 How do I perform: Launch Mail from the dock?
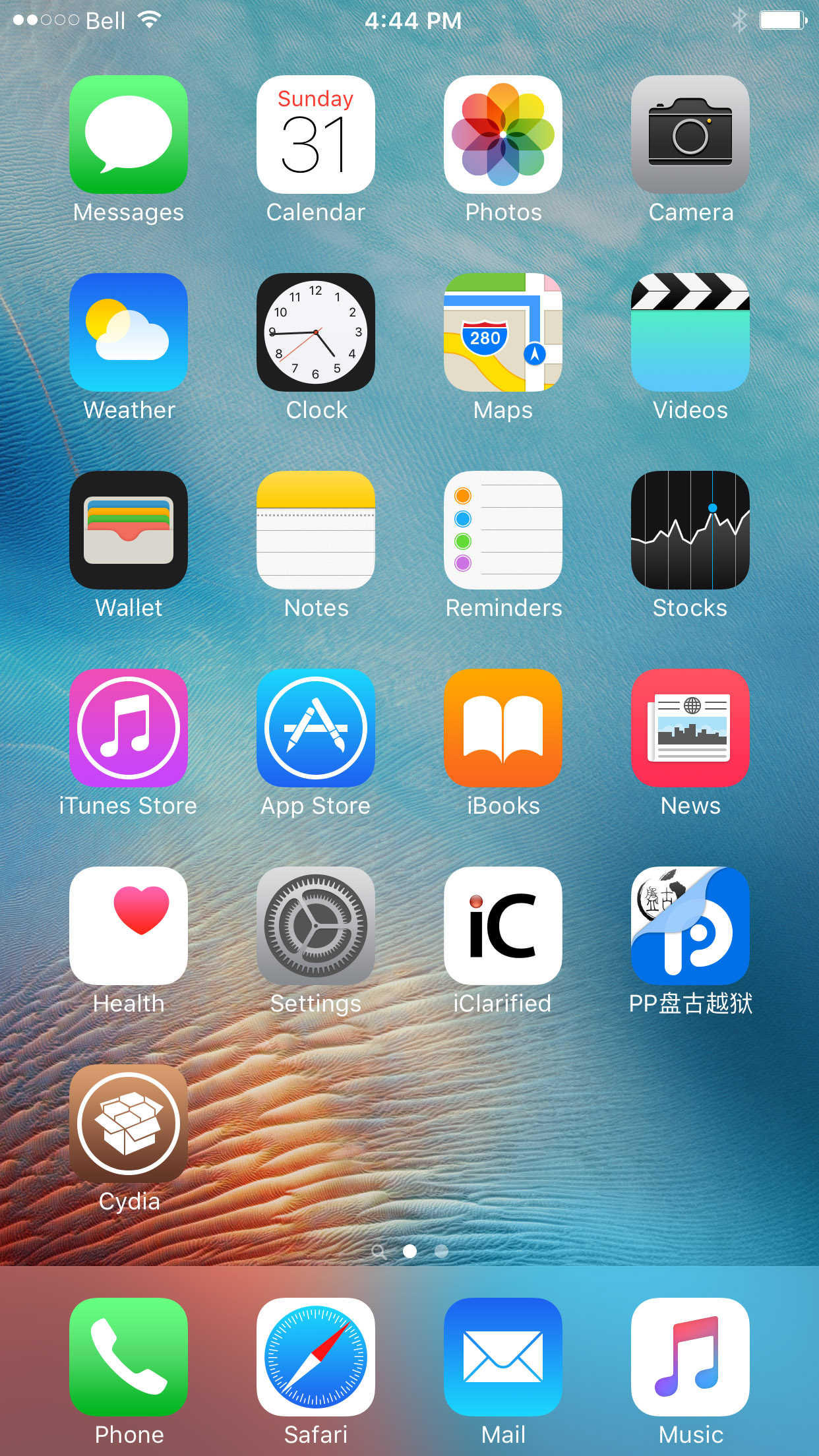coord(503,1357)
